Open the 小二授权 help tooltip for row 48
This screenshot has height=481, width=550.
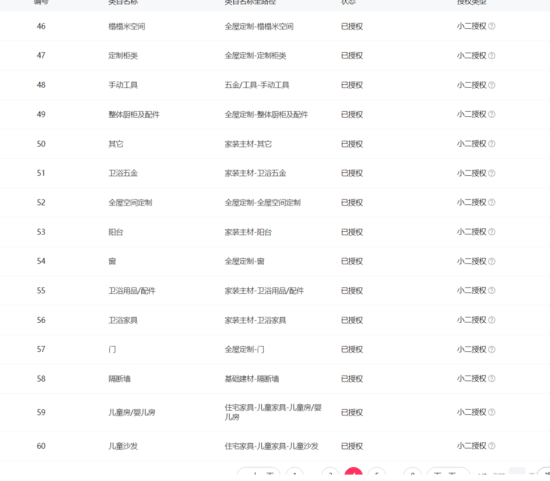click(492, 85)
